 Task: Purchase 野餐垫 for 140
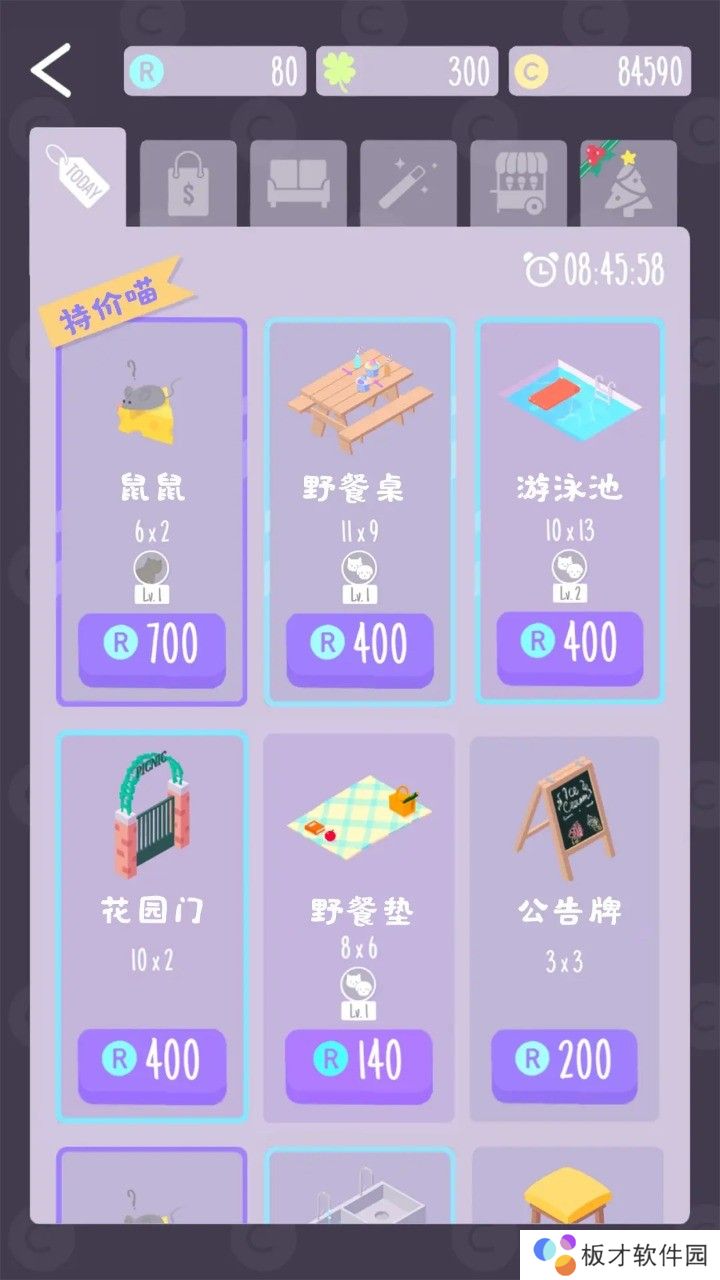pos(359,1063)
